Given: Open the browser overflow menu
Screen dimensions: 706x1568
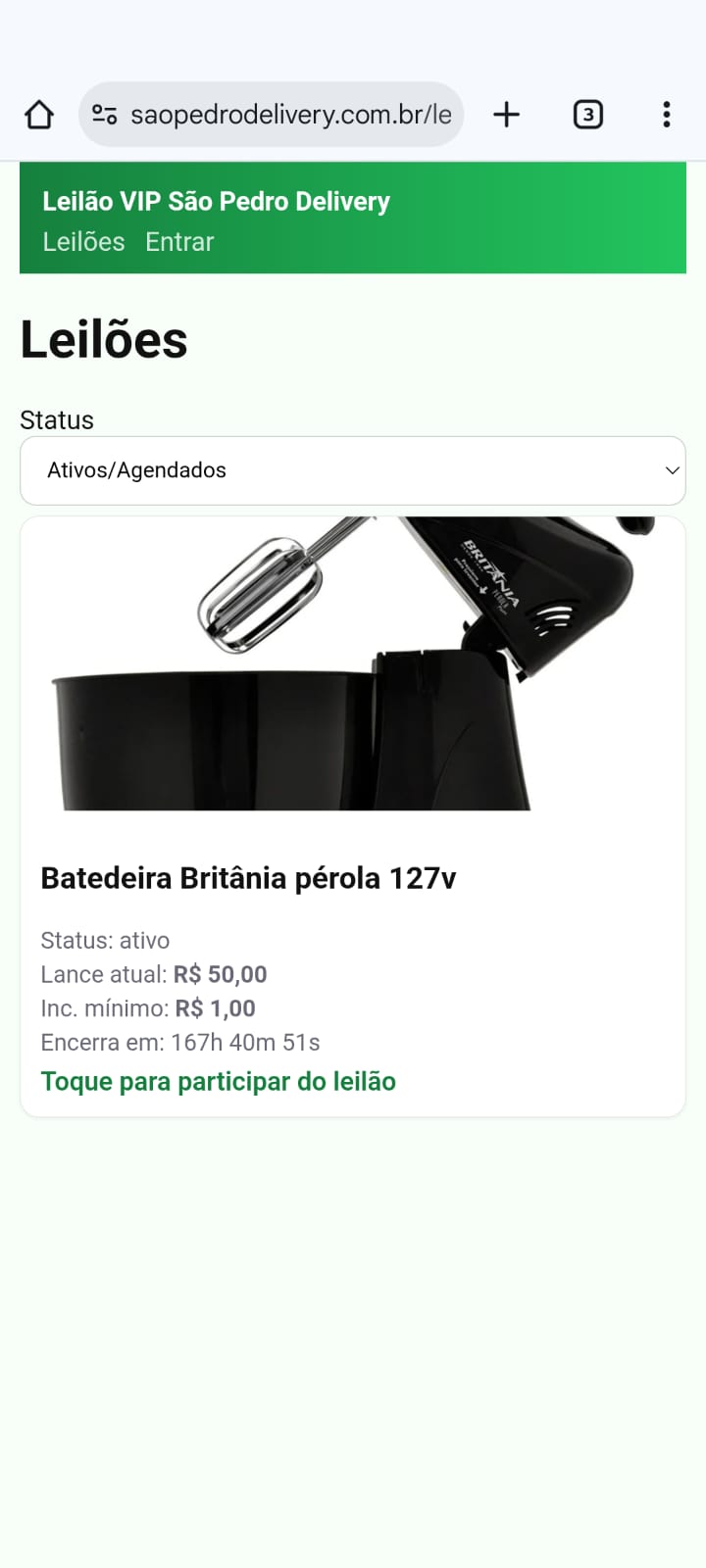Looking at the screenshot, I should 667,115.
